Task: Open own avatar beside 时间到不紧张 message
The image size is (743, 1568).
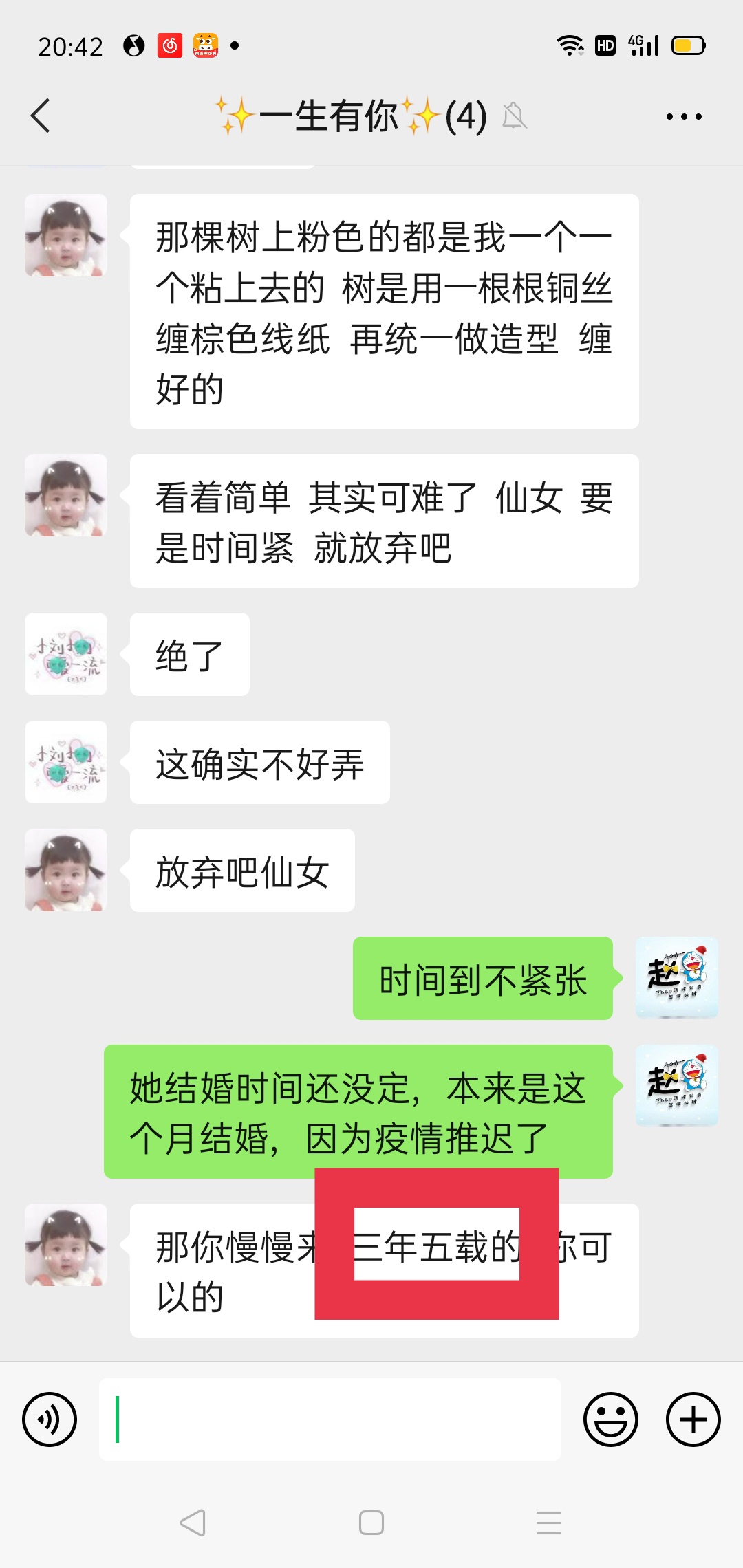Action: (x=677, y=978)
